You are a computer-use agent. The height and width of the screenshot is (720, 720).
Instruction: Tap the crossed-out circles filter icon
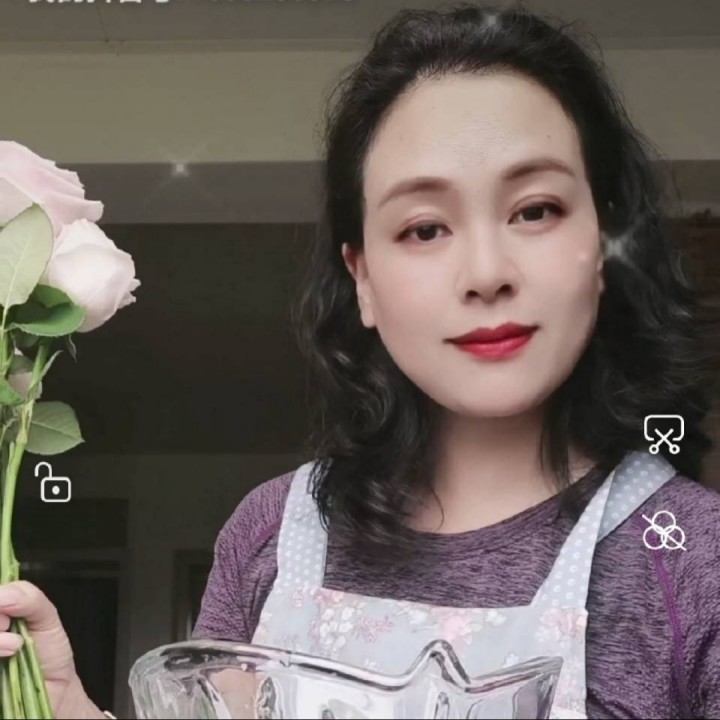[663, 531]
